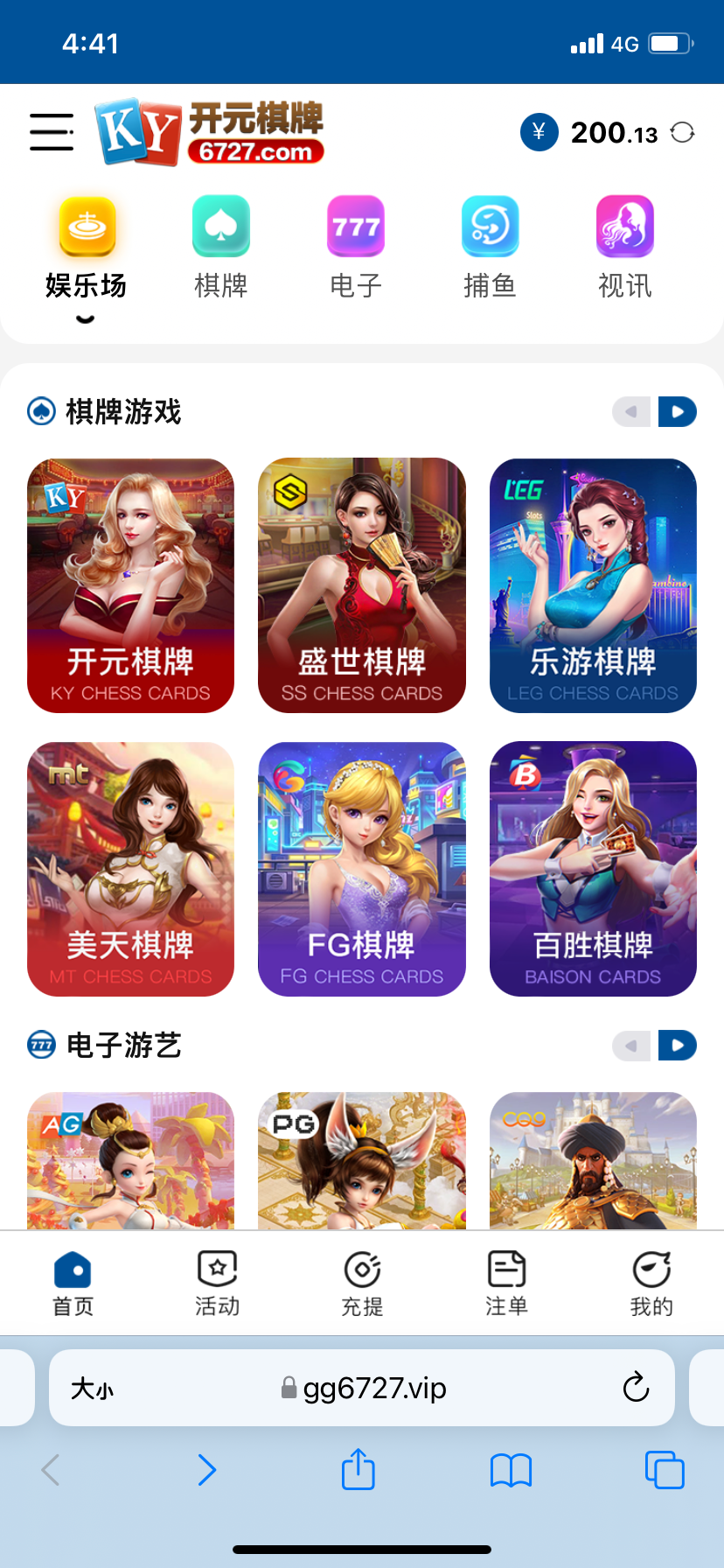
Task: Reload the gg6727.vip page
Action: point(636,1388)
